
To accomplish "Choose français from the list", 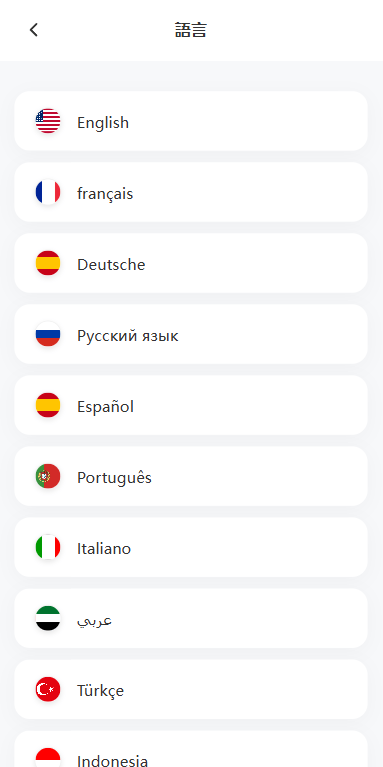I will (191, 192).
